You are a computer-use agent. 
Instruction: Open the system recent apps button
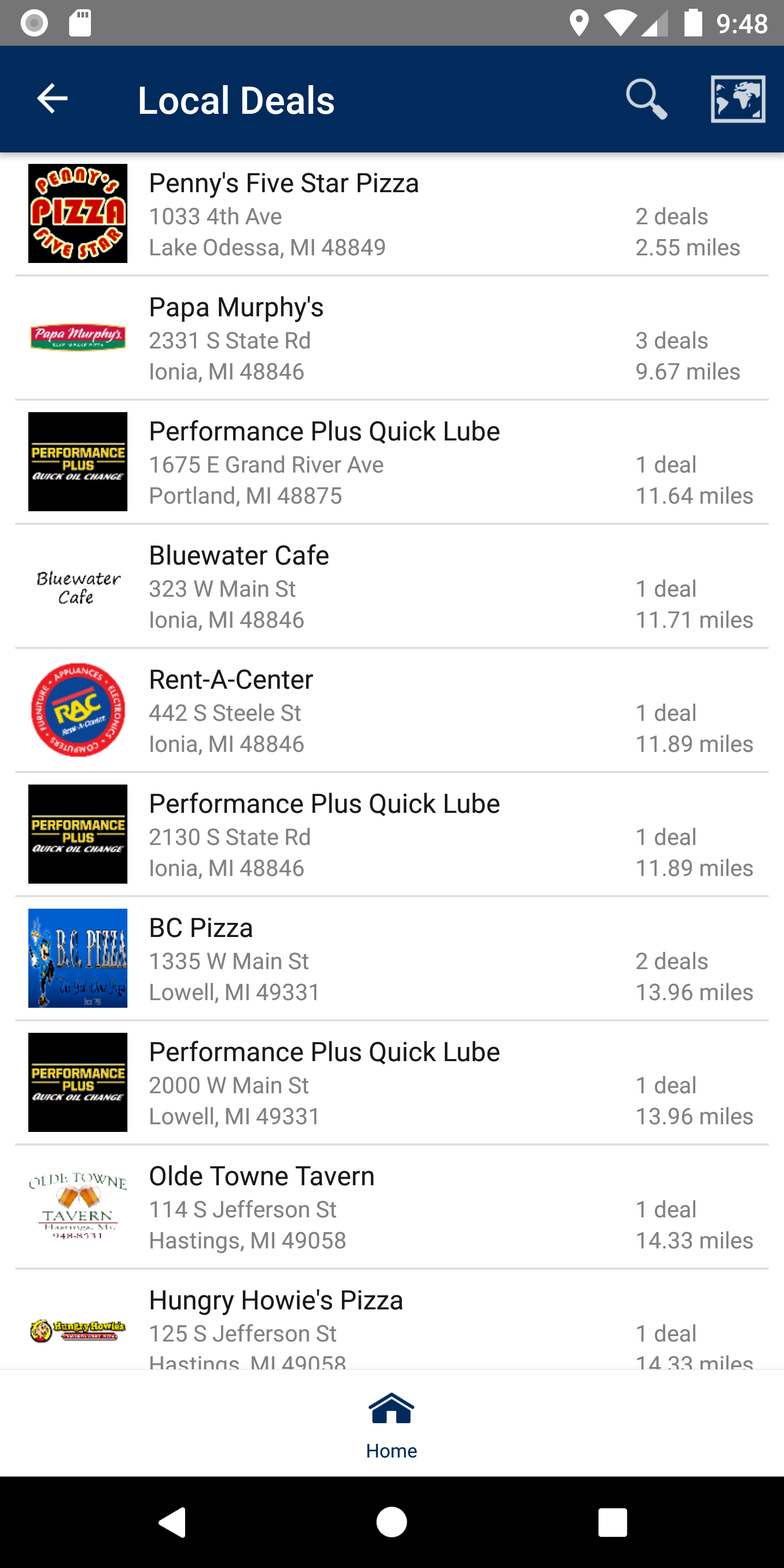pyautogui.click(x=612, y=1522)
